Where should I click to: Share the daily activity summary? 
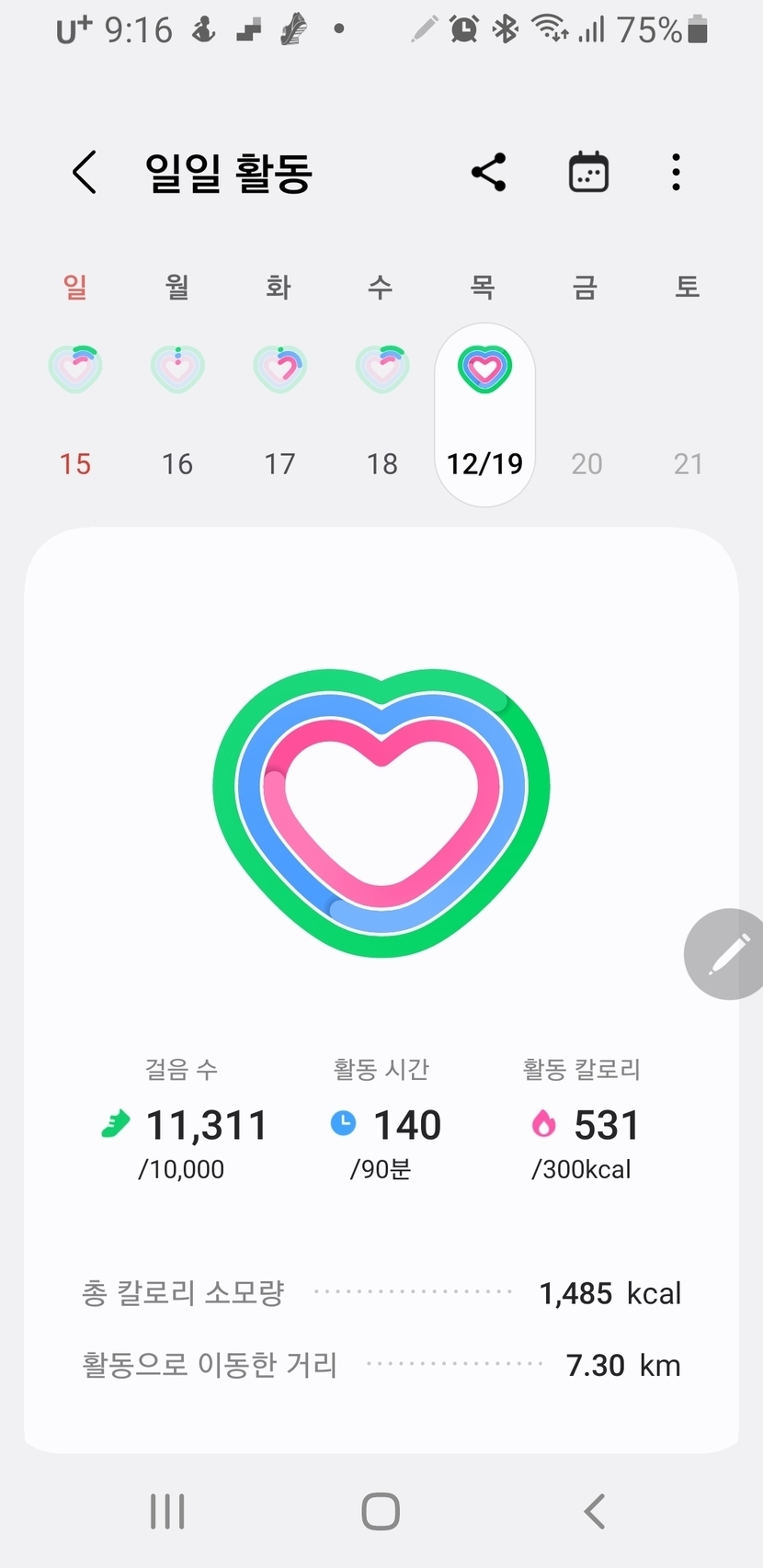click(x=488, y=172)
